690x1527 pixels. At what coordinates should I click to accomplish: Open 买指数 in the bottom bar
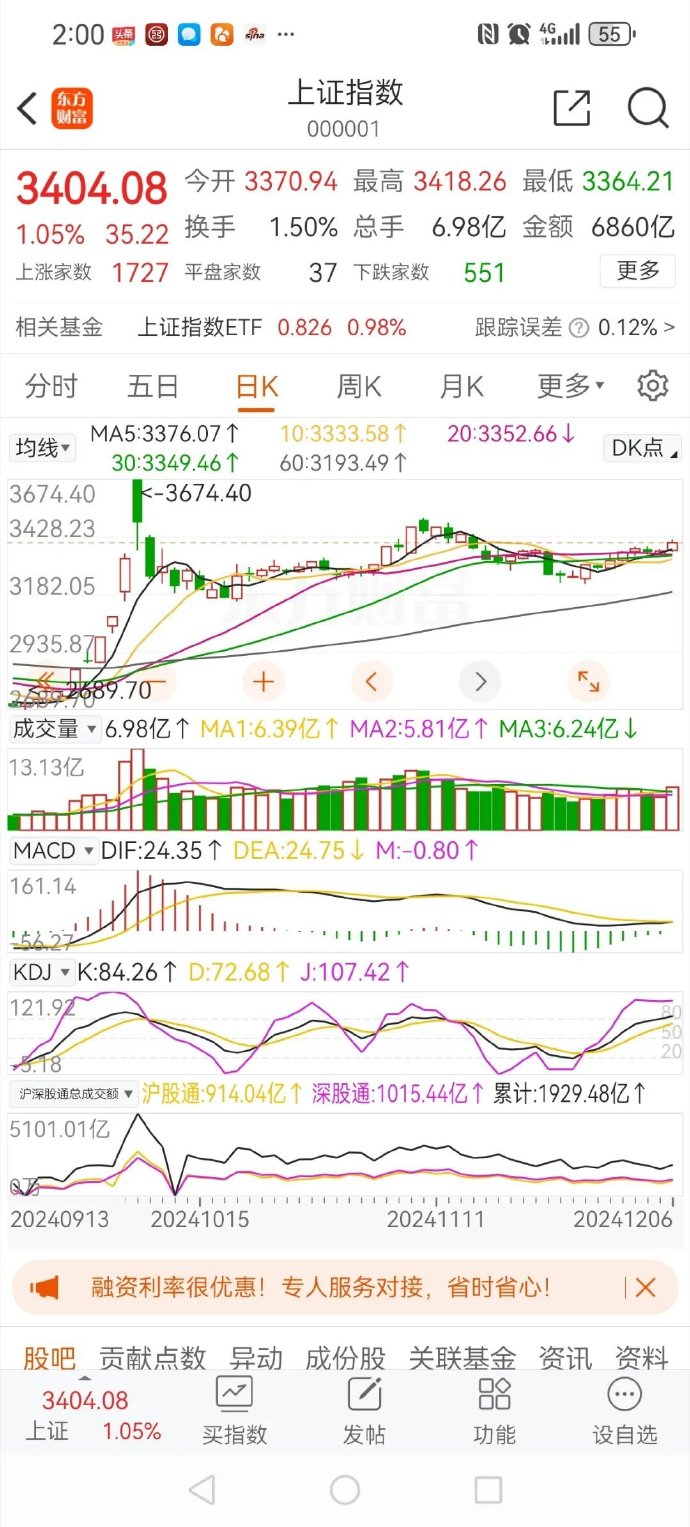pos(235,1411)
